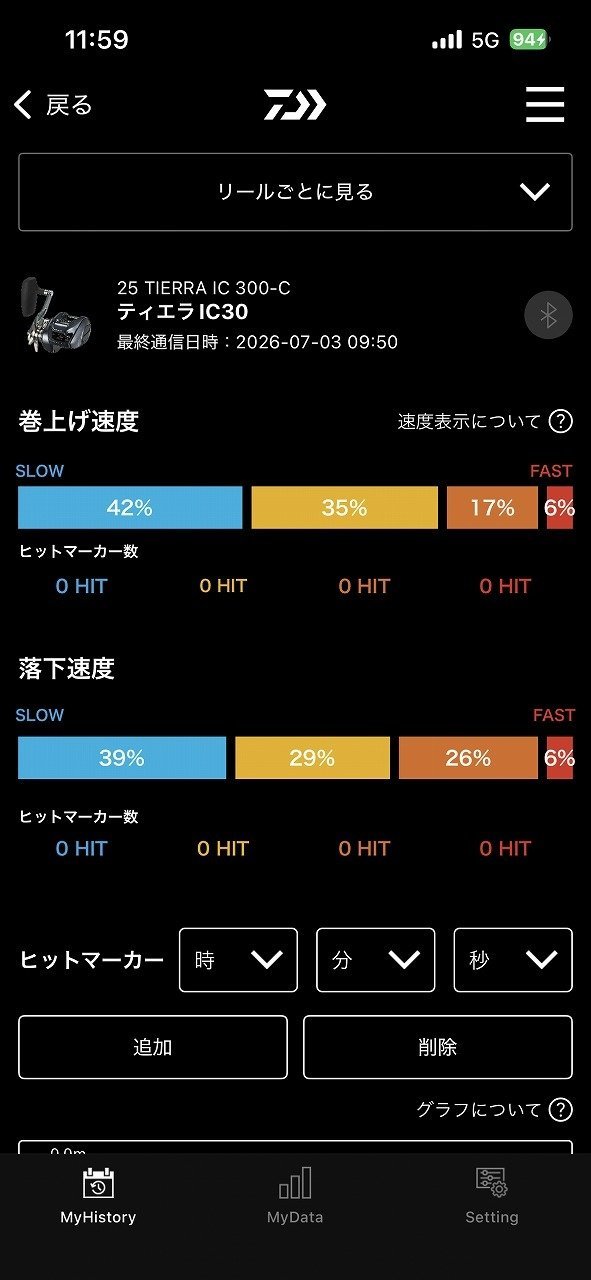Switch to the MyHistory tab
Viewport: 591px width, 1280px height.
(x=98, y=1197)
